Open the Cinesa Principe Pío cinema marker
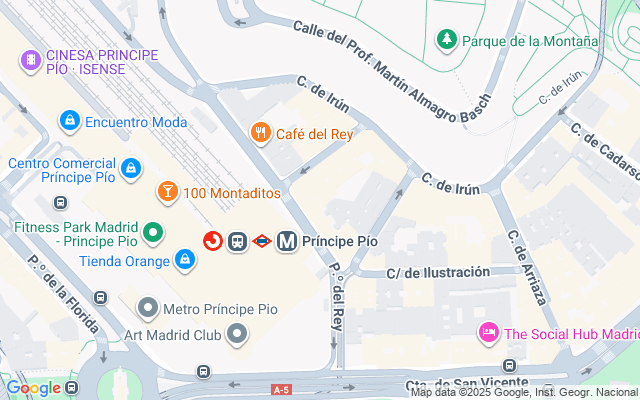This screenshot has width=640, height=400. (x=31, y=61)
